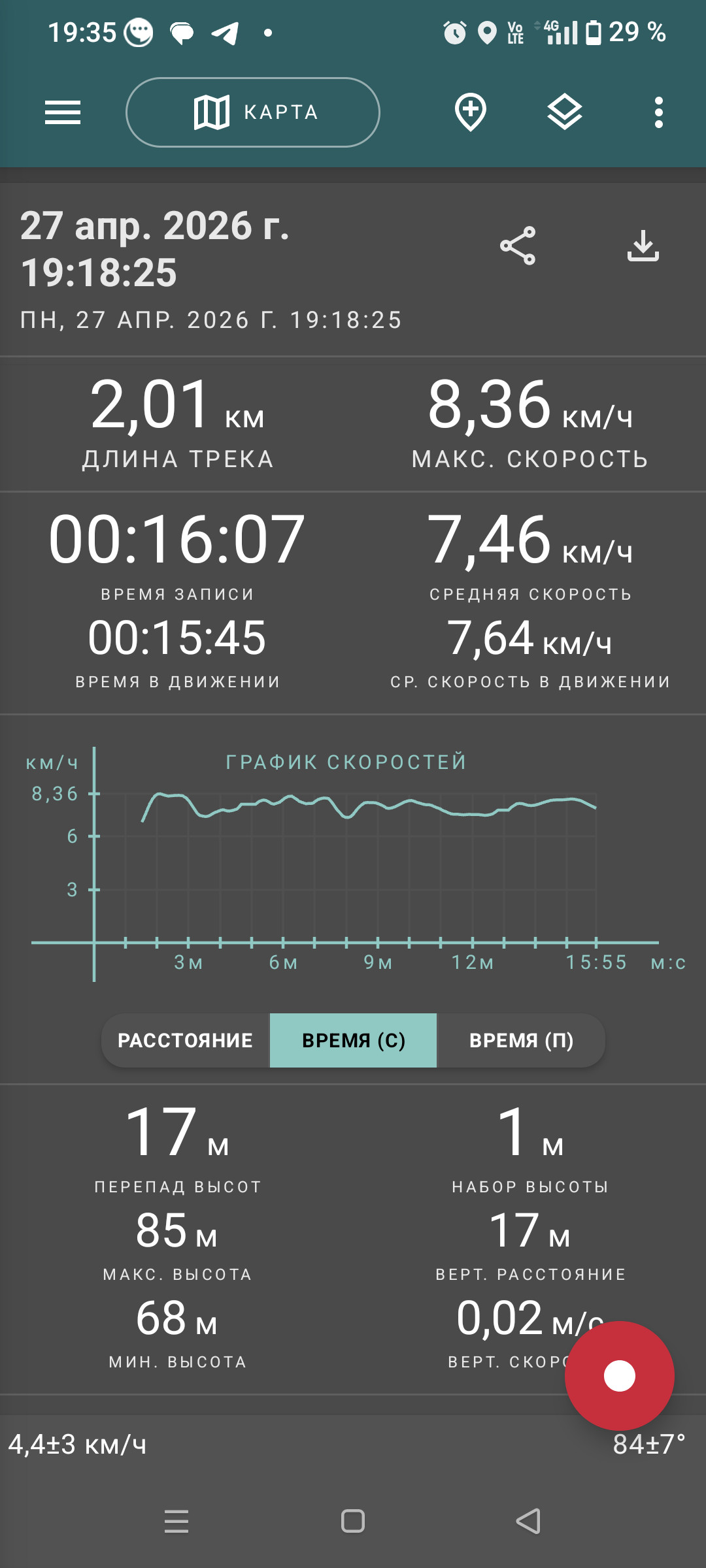This screenshot has width=706, height=1568.
Task: Go to the system home screen
Action: click(x=353, y=1521)
